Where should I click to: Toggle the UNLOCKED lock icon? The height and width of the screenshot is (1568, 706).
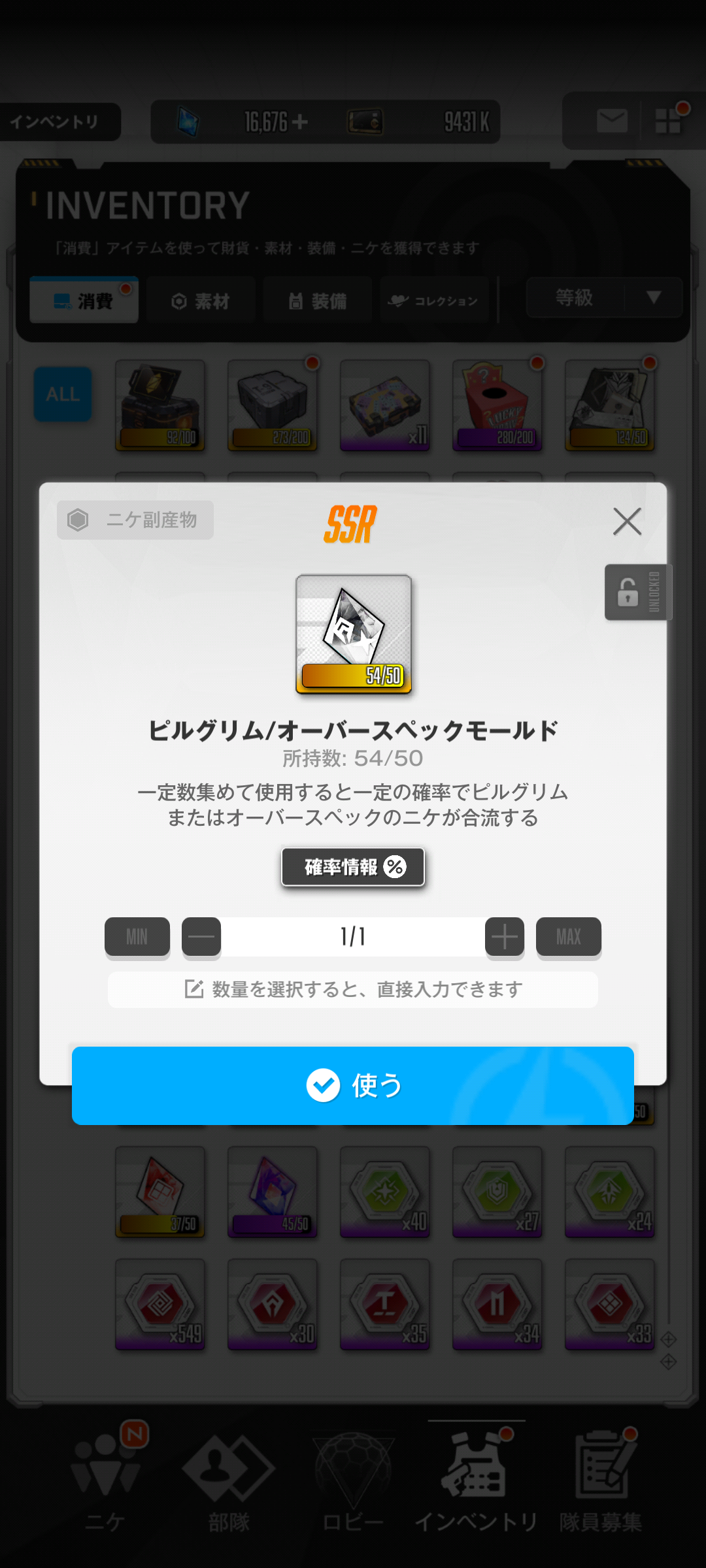[637, 592]
